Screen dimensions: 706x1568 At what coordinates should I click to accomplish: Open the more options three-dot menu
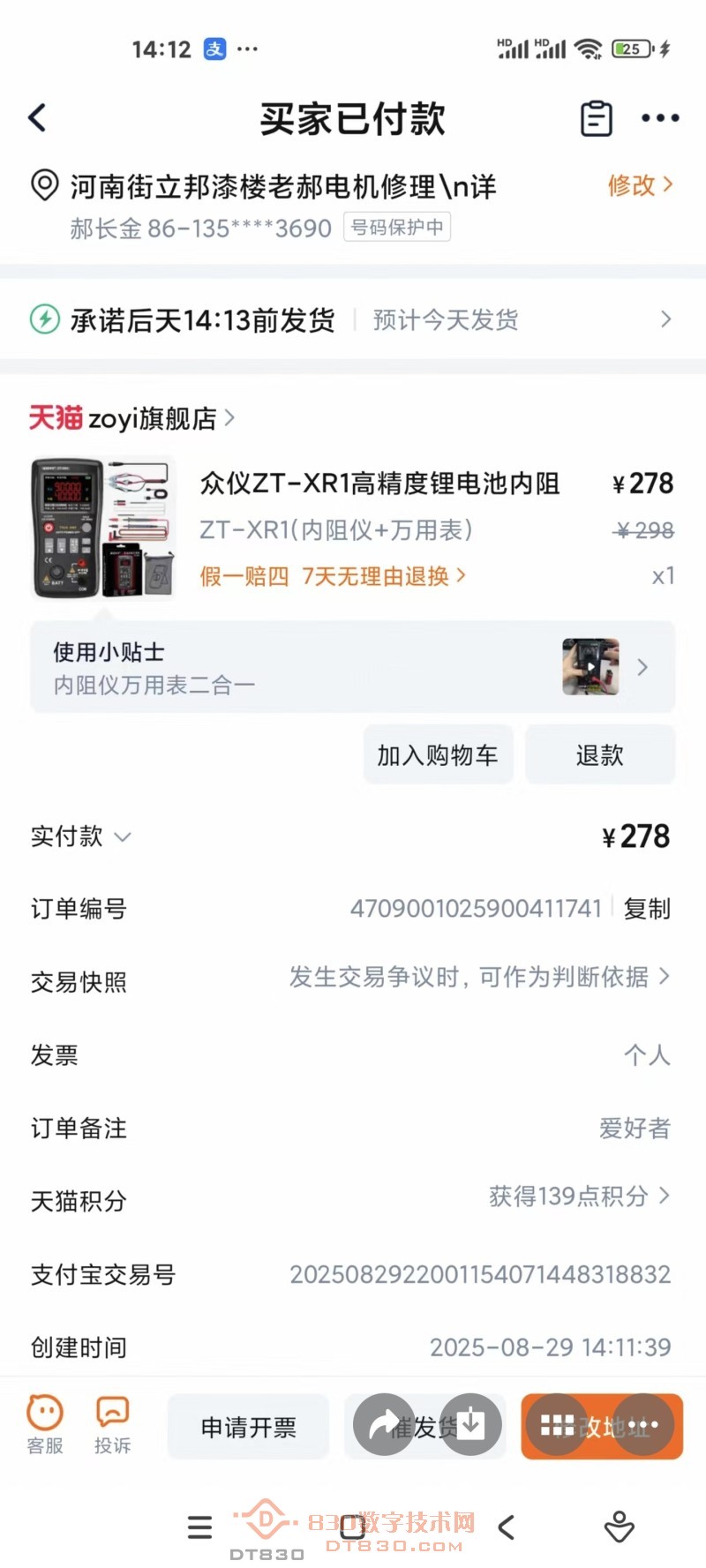pos(659,116)
